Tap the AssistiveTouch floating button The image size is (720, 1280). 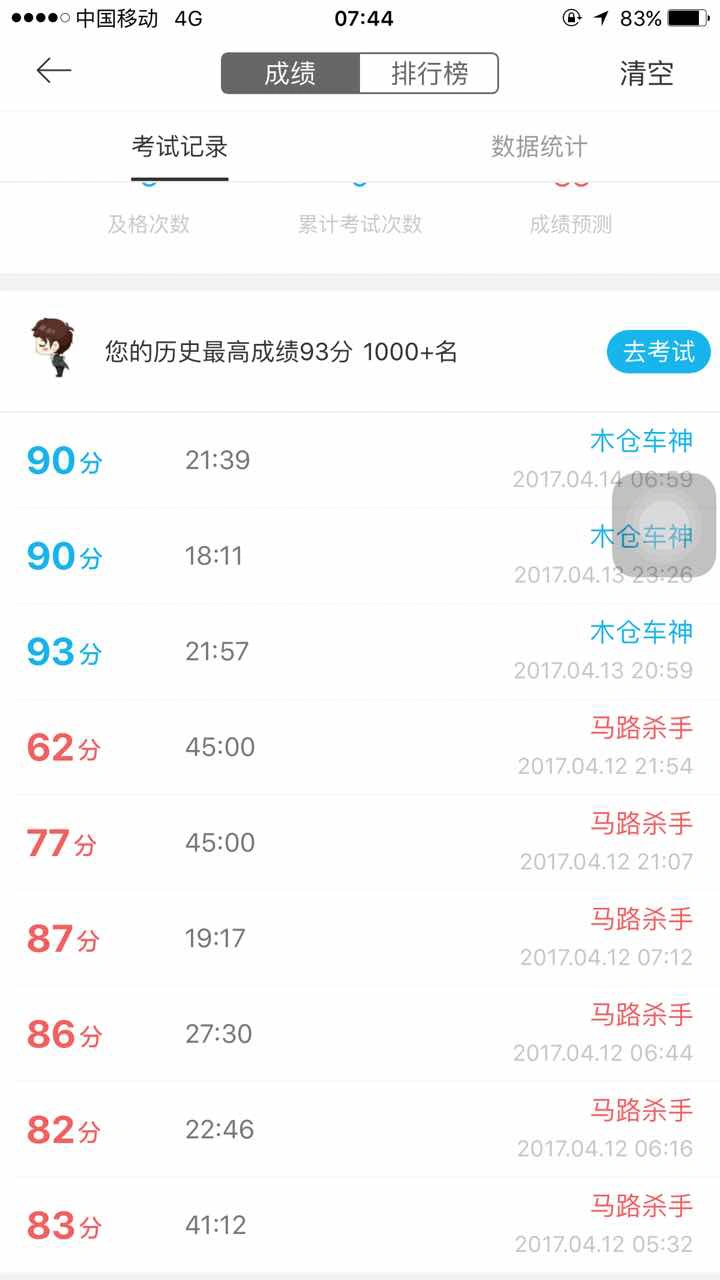tap(664, 525)
